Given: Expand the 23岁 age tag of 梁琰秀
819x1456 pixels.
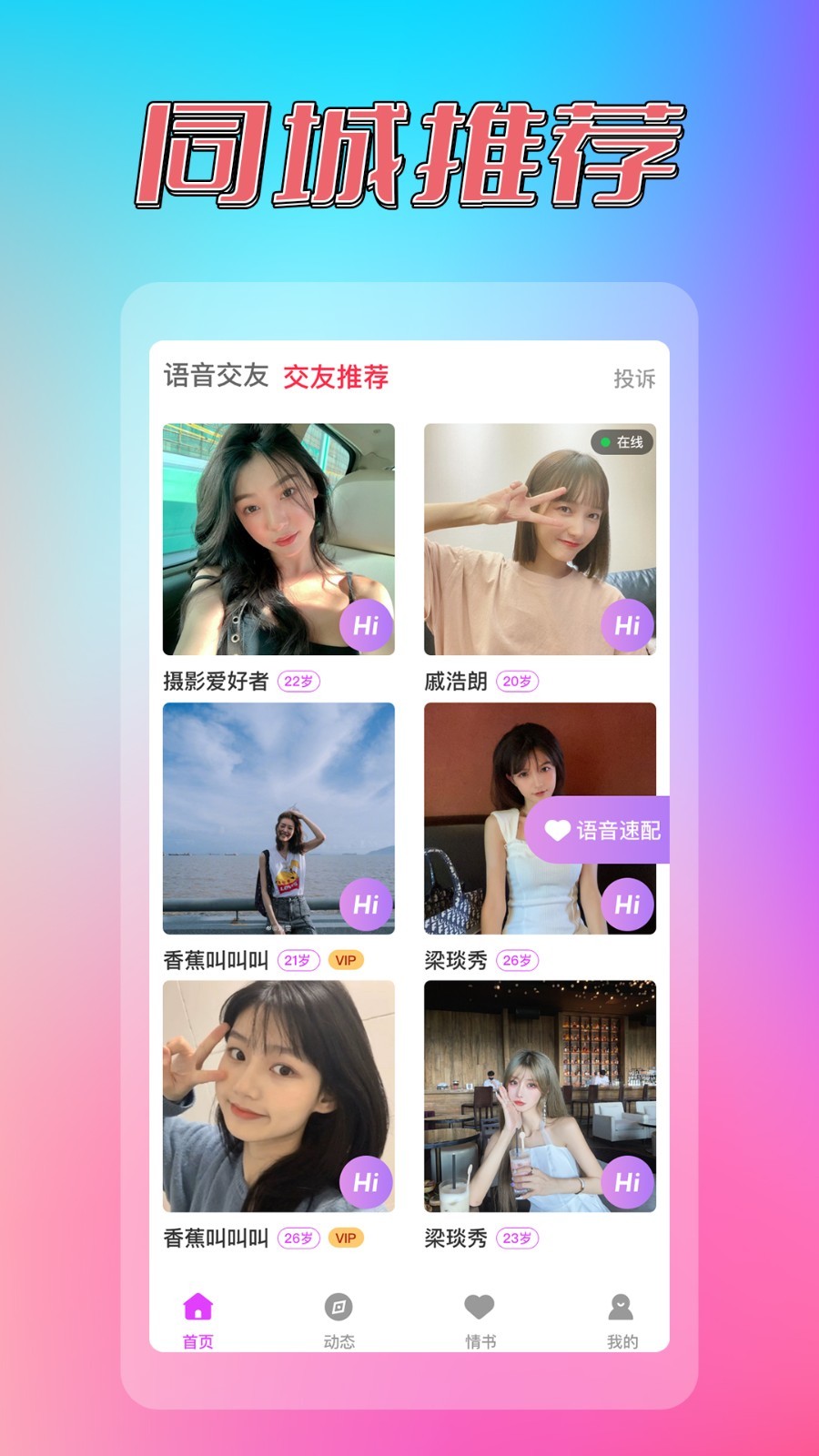Looking at the screenshot, I should click(516, 1239).
